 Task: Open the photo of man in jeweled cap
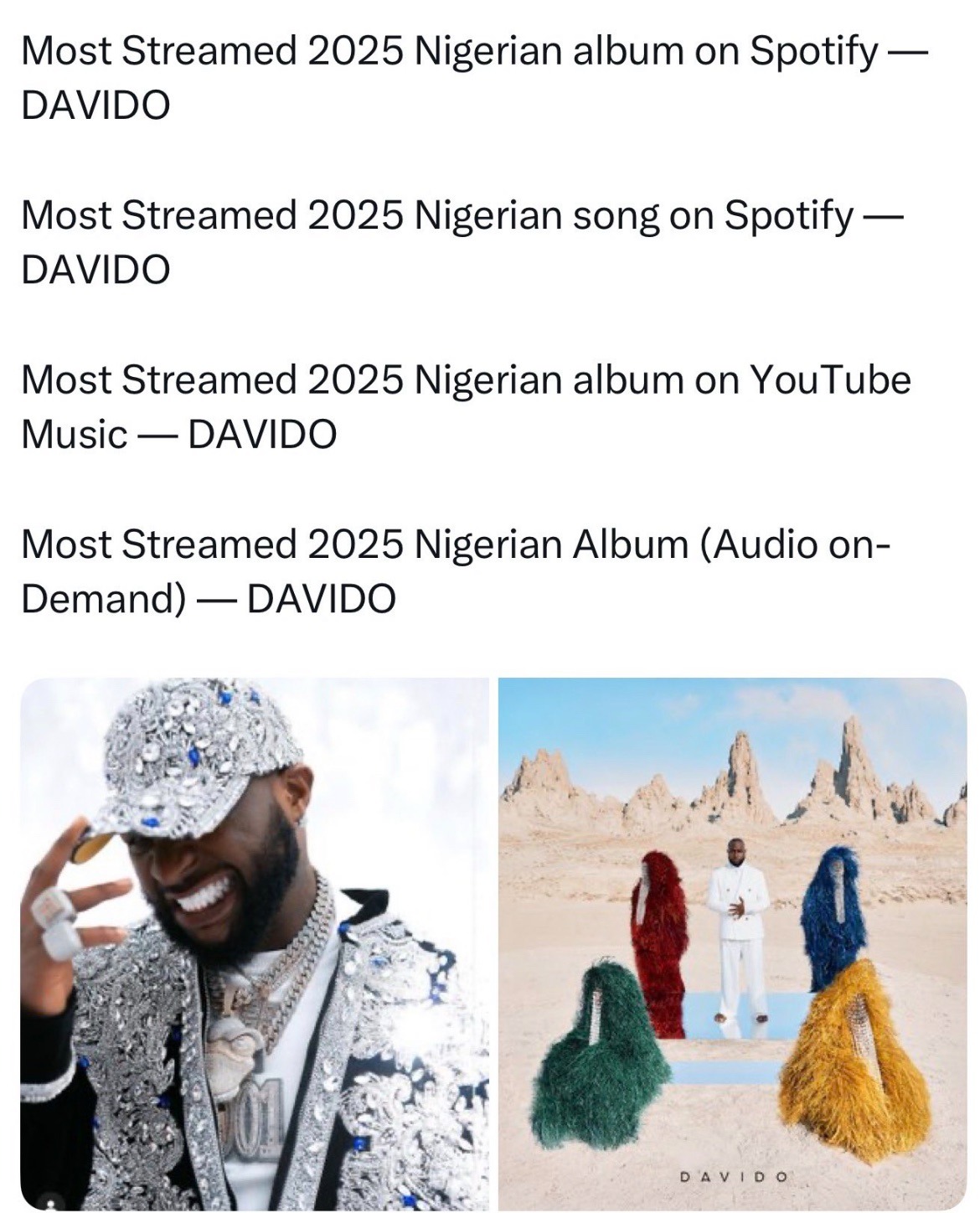255,942
